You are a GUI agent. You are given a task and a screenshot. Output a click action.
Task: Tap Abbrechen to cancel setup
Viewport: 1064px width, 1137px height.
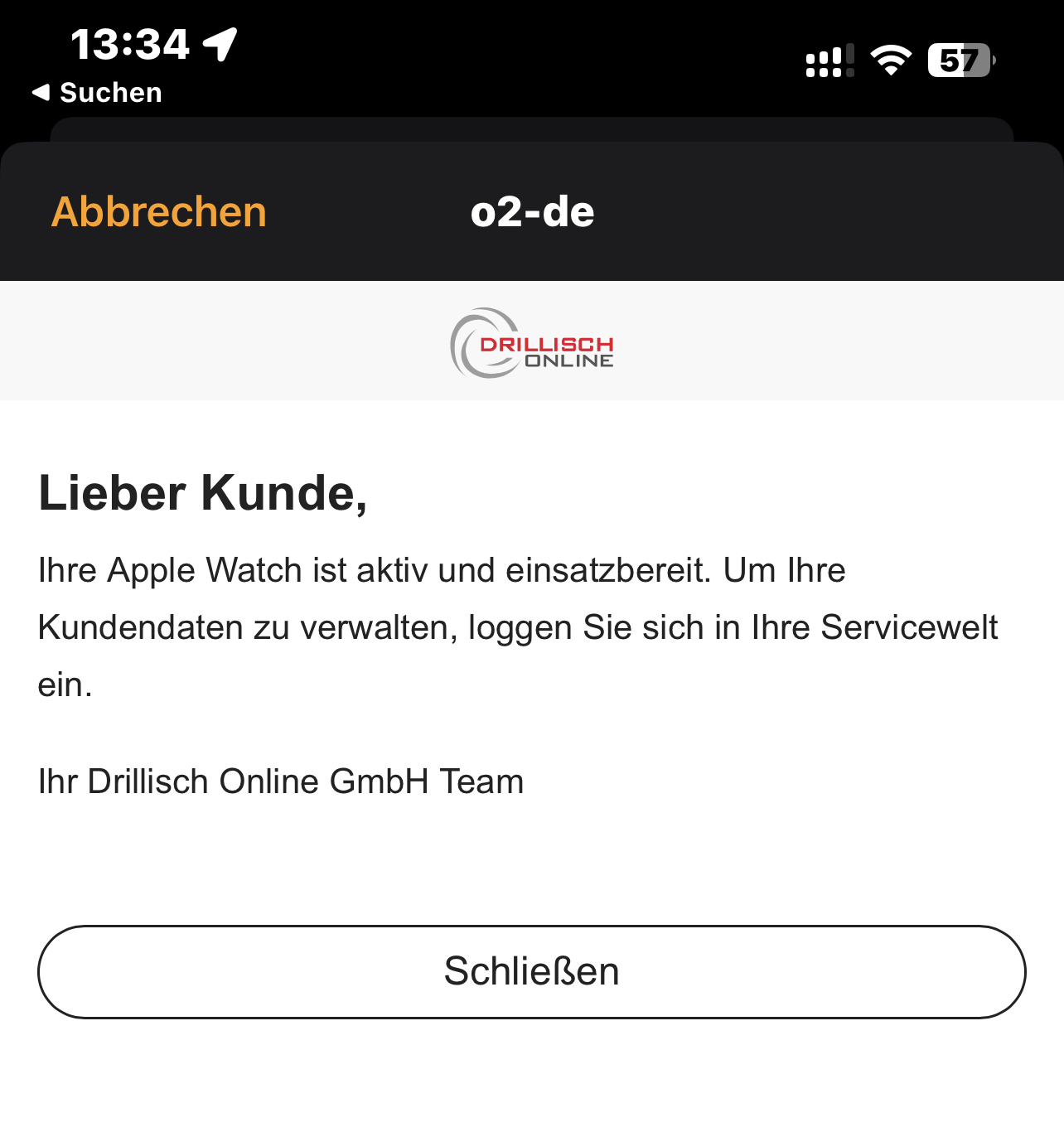point(158,212)
